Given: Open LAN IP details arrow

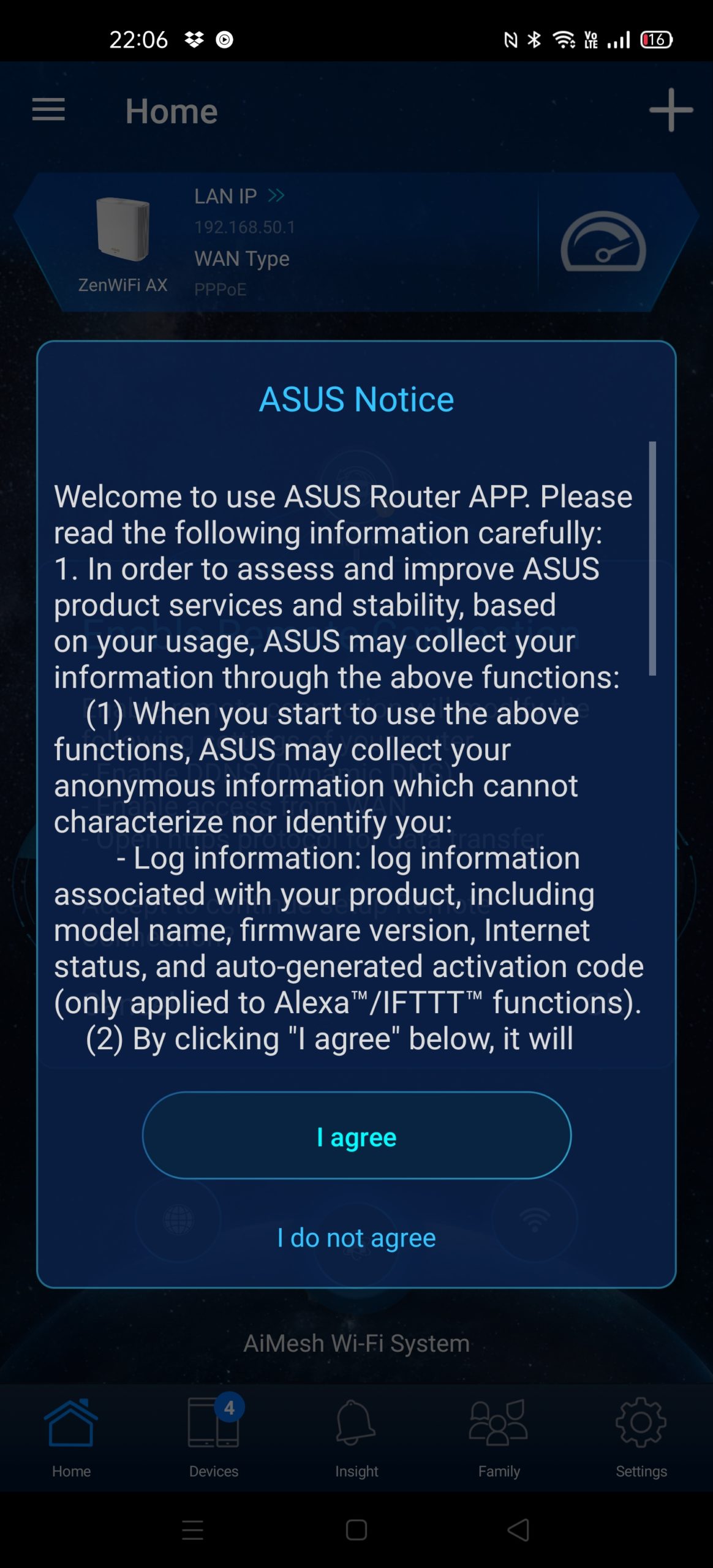Looking at the screenshot, I should pos(276,196).
